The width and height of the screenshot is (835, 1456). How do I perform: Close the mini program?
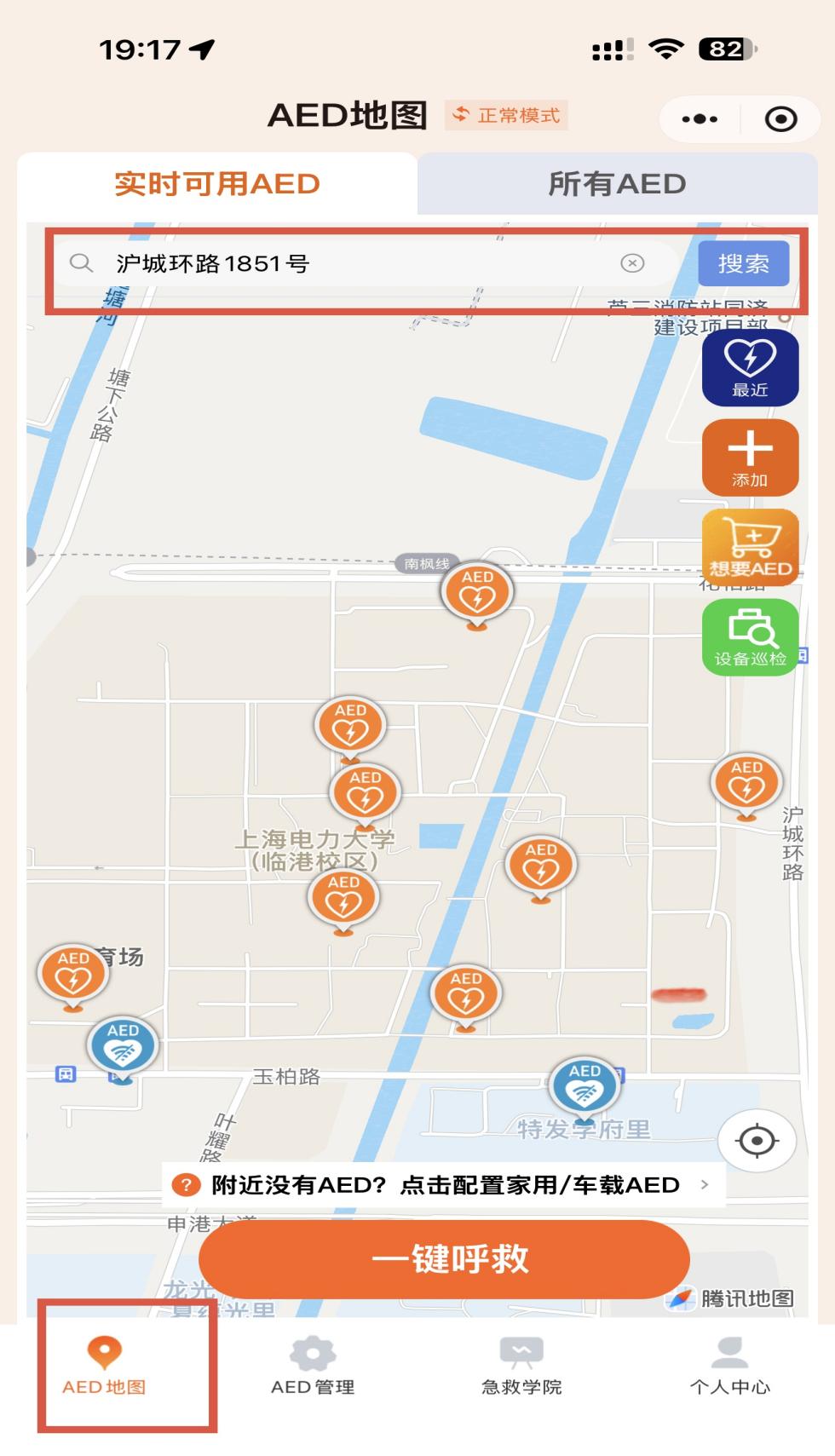[x=780, y=119]
